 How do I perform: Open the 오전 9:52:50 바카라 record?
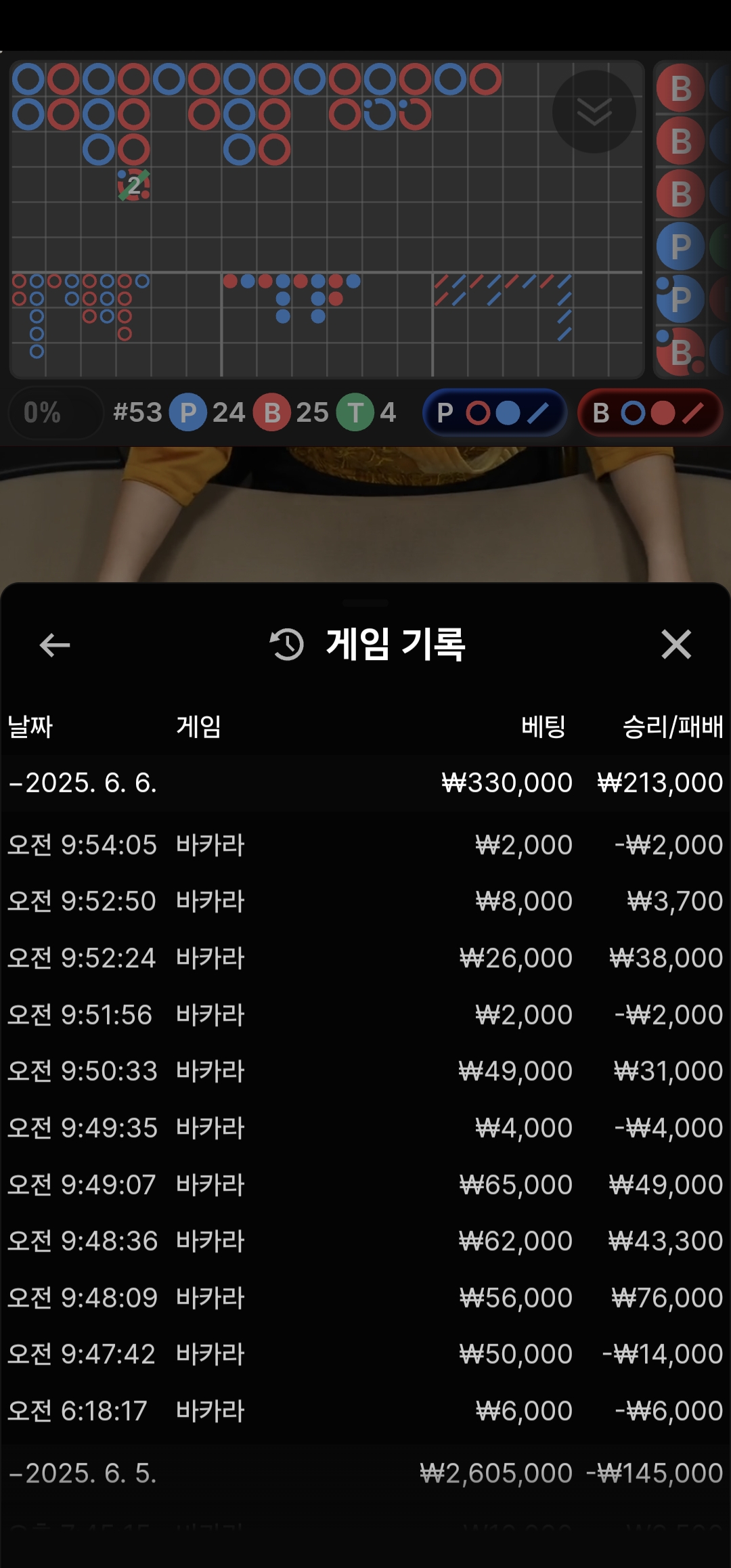(365, 901)
